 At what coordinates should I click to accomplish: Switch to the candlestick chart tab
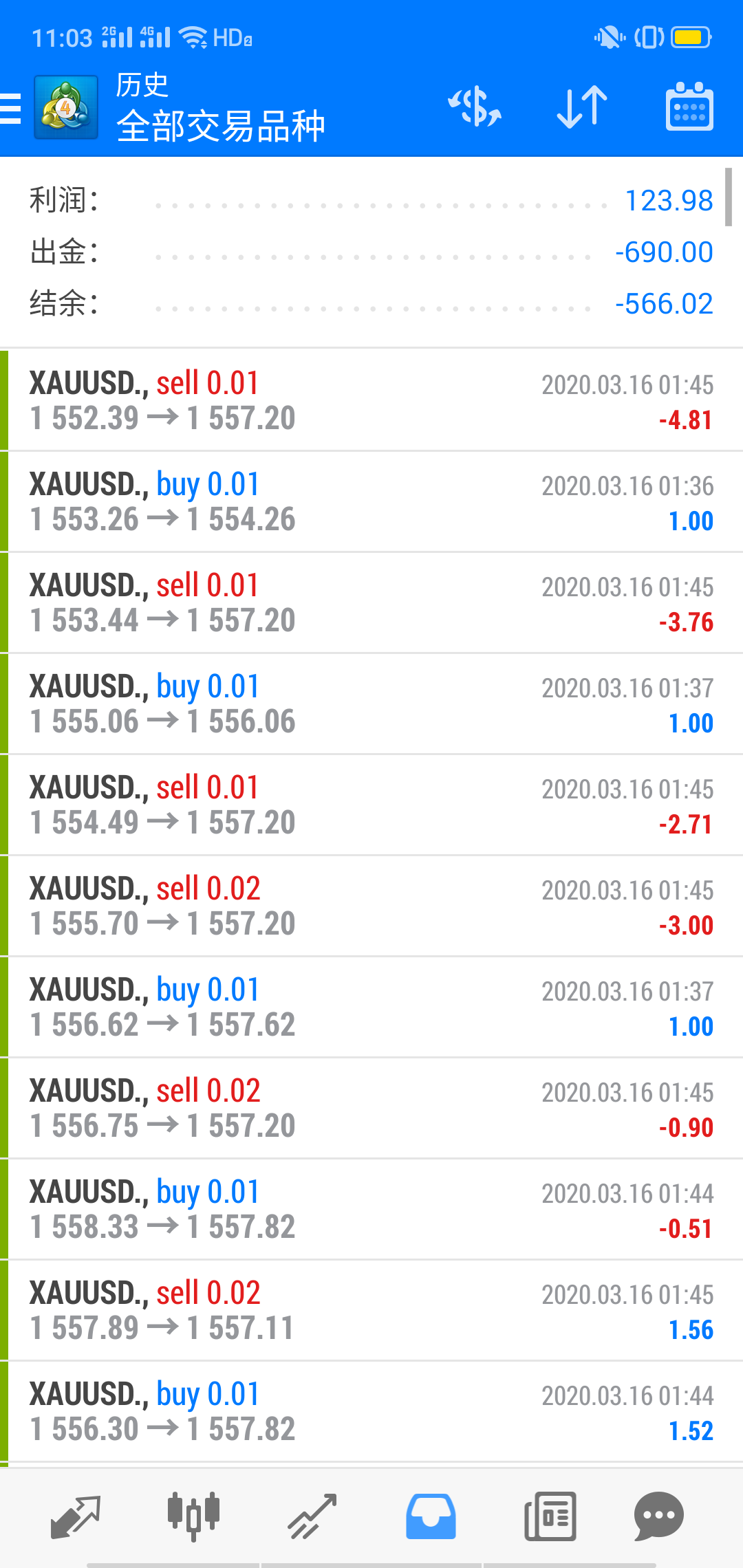pyautogui.click(x=194, y=1516)
